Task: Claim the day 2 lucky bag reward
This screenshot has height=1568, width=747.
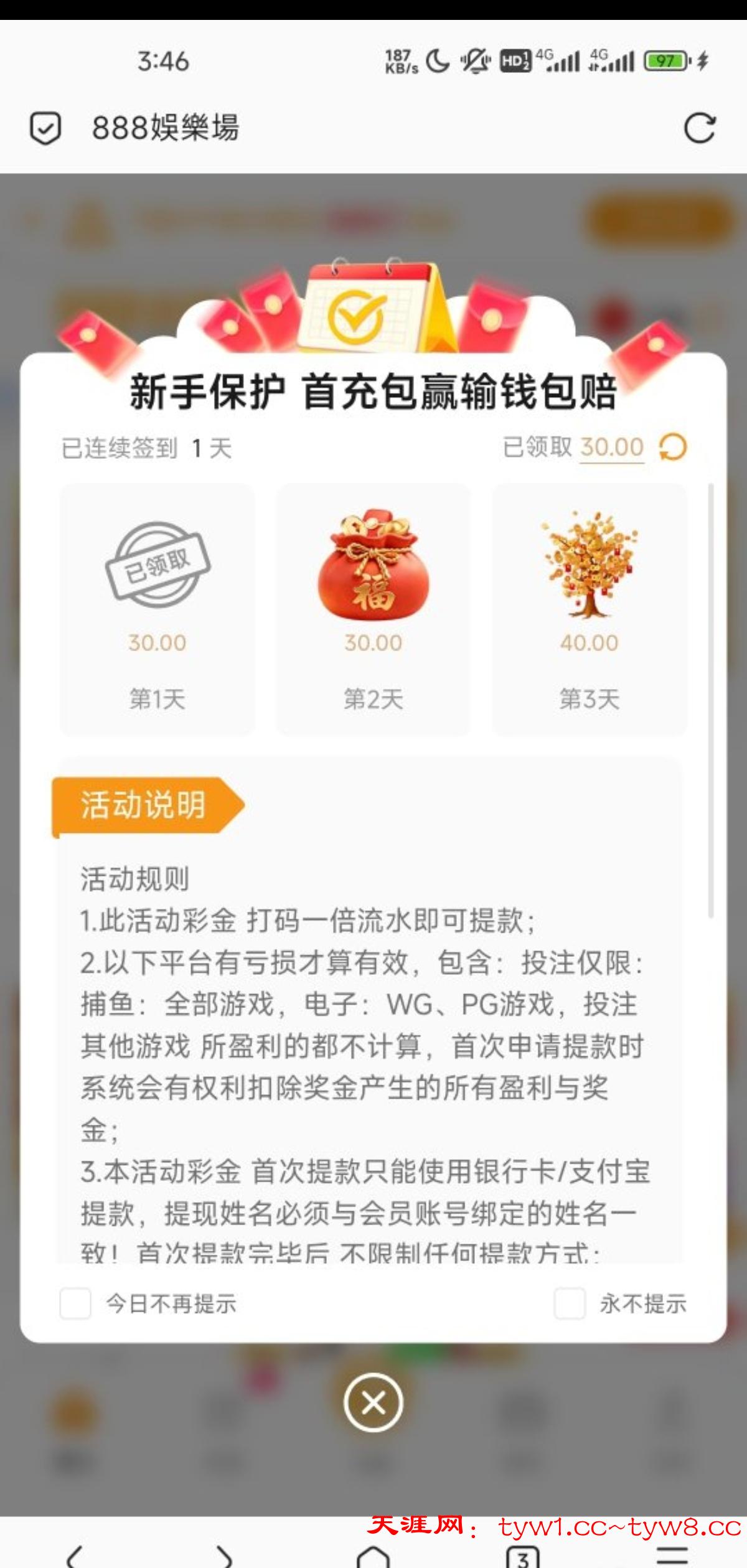Action: (x=373, y=609)
